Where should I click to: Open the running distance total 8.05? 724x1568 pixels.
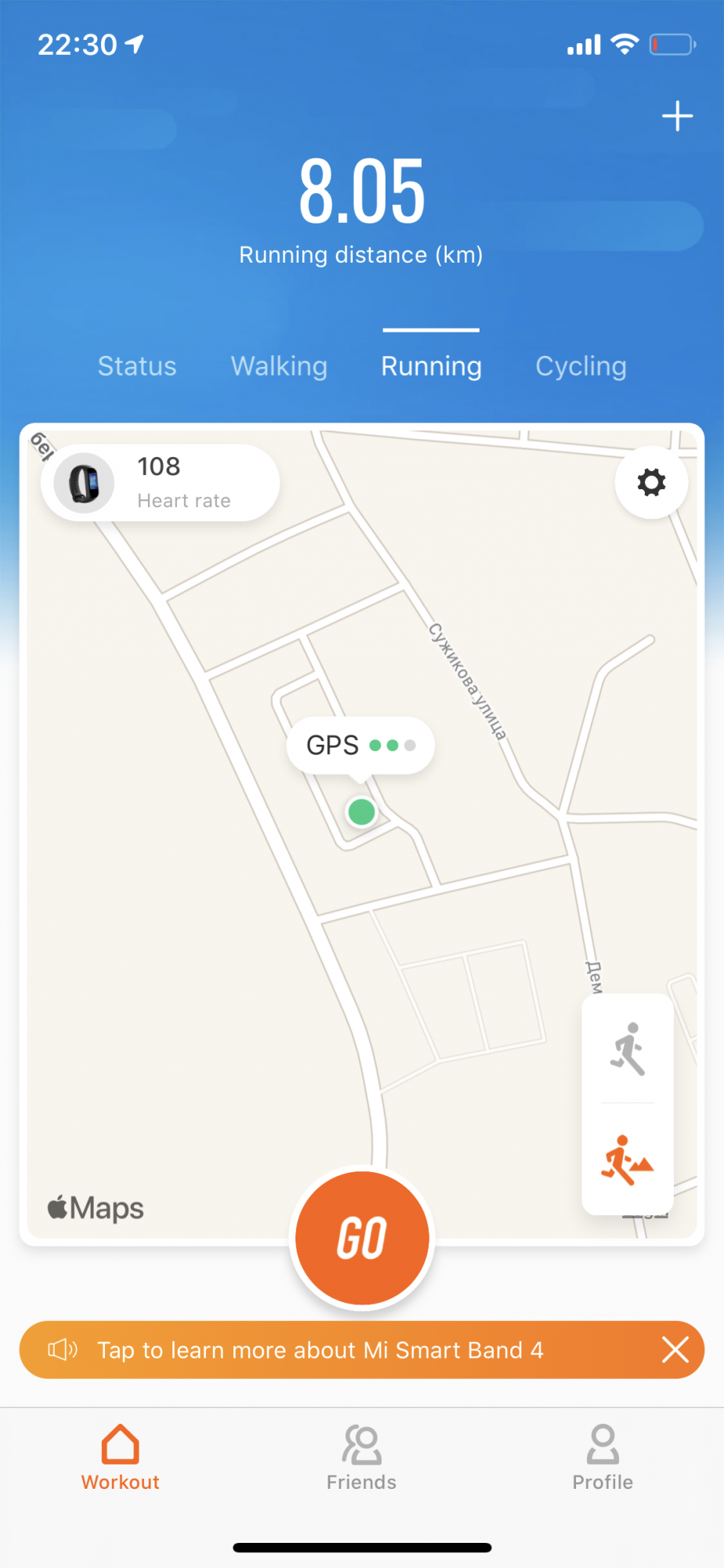[361, 191]
